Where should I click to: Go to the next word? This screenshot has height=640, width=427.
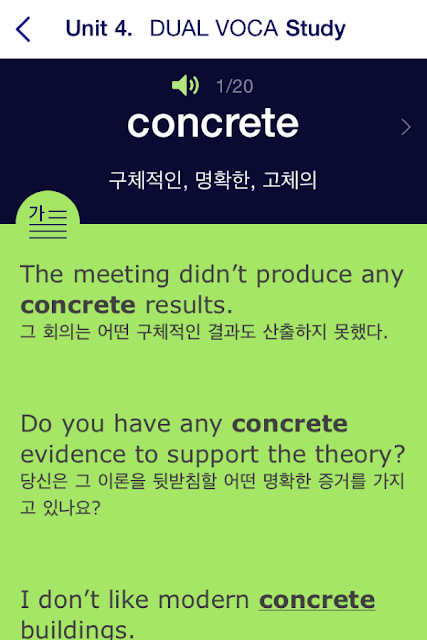click(406, 127)
